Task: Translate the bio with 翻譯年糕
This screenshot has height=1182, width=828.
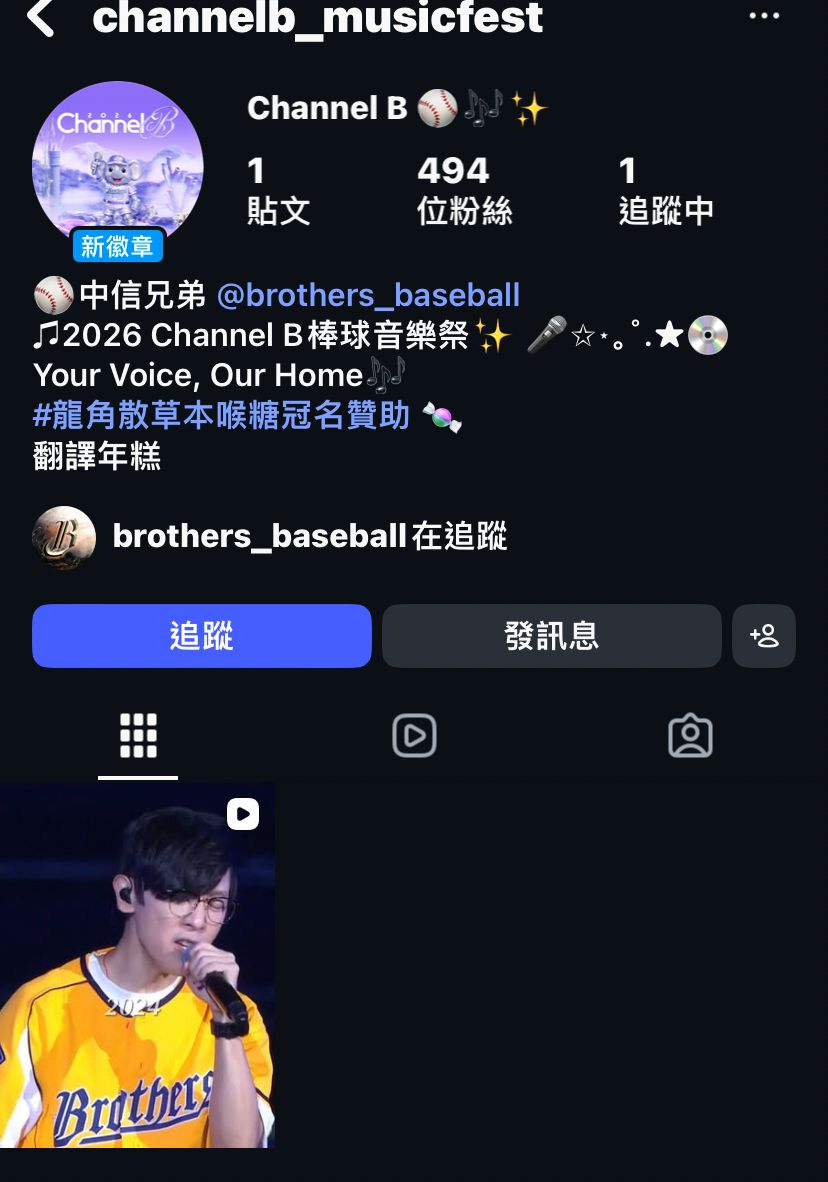Action: tap(97, 456)
